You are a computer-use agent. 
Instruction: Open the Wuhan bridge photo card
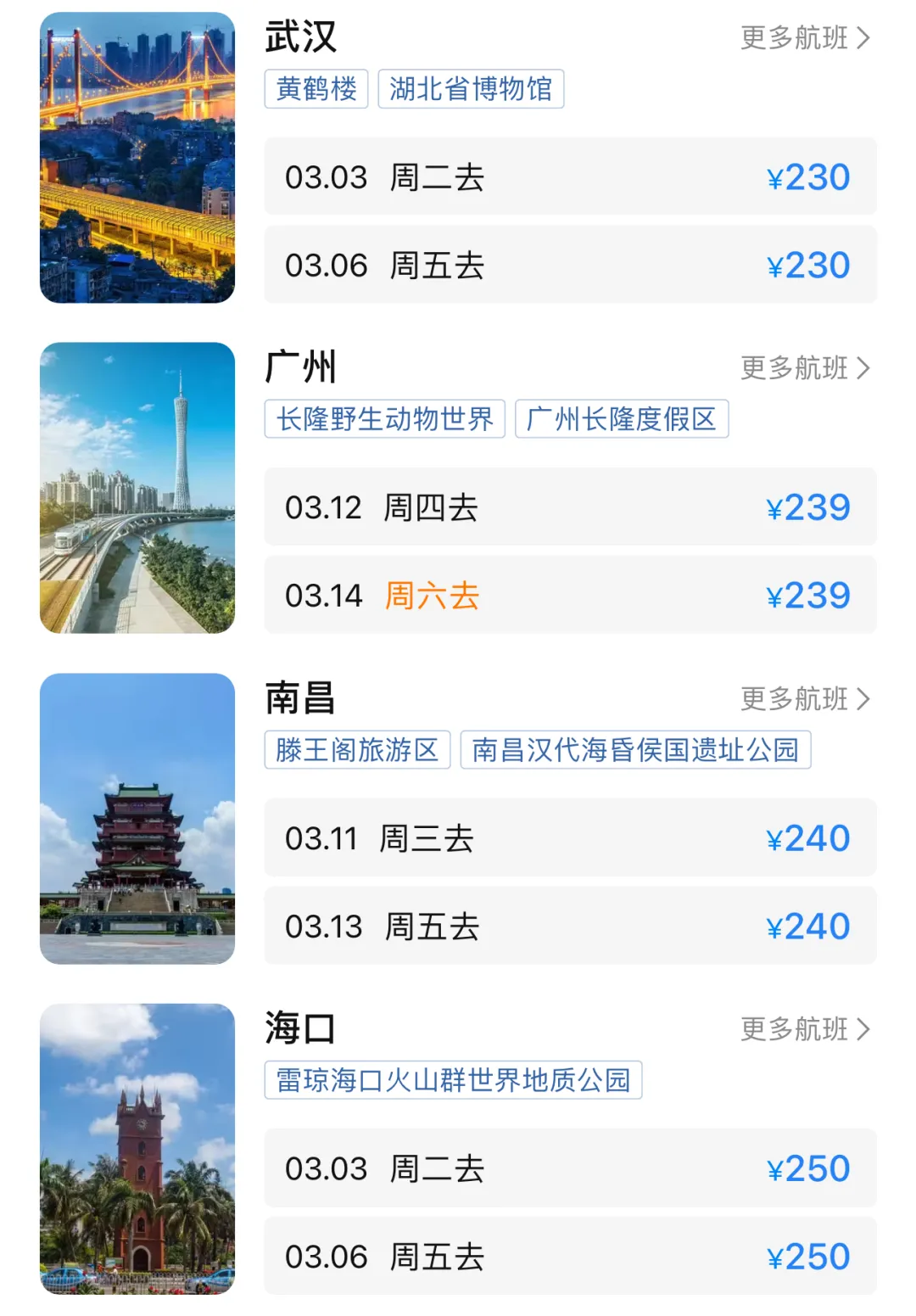tap(137, 158)
